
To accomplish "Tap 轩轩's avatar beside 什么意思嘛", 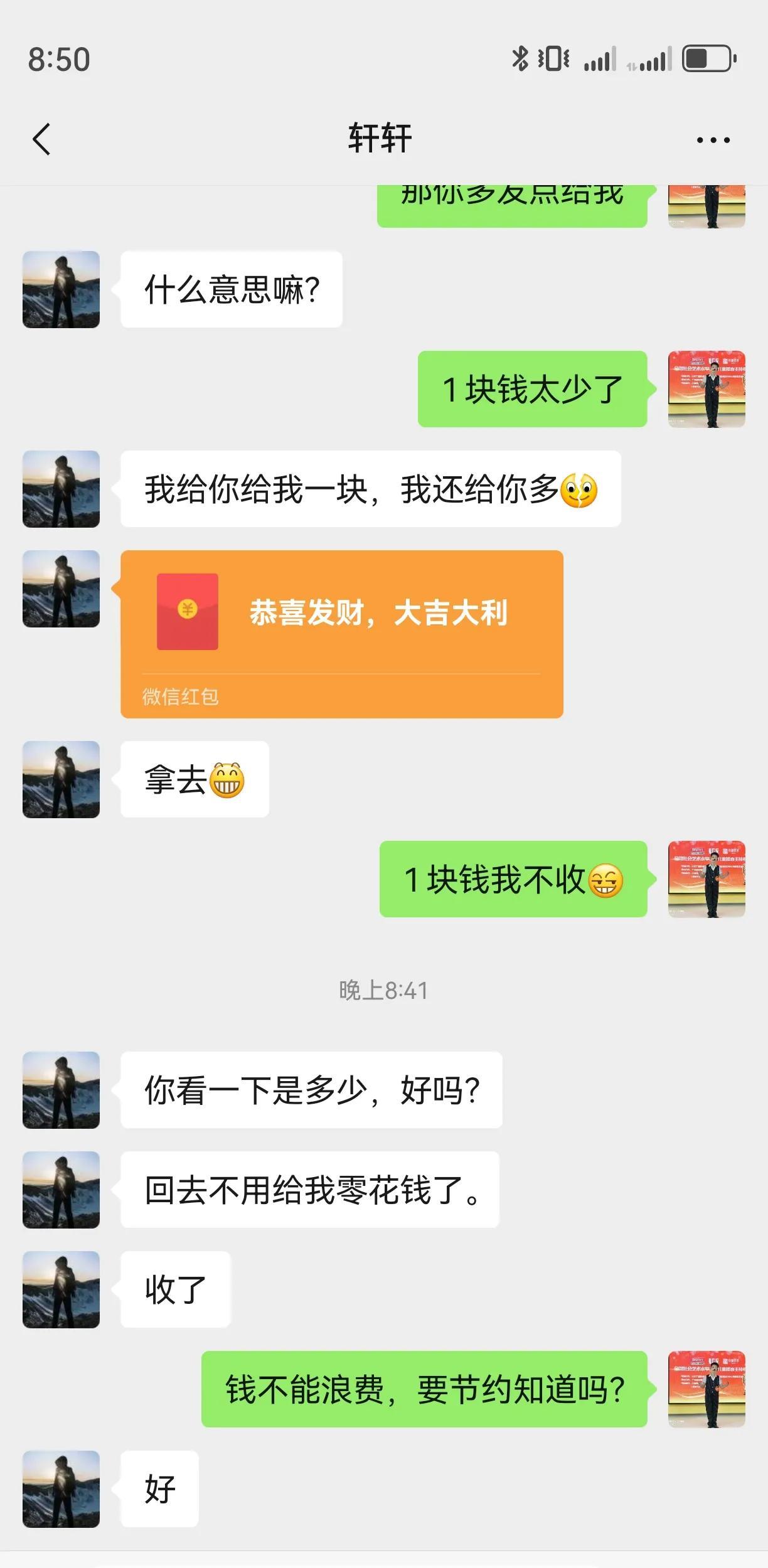I will click(x=61, y=289).
